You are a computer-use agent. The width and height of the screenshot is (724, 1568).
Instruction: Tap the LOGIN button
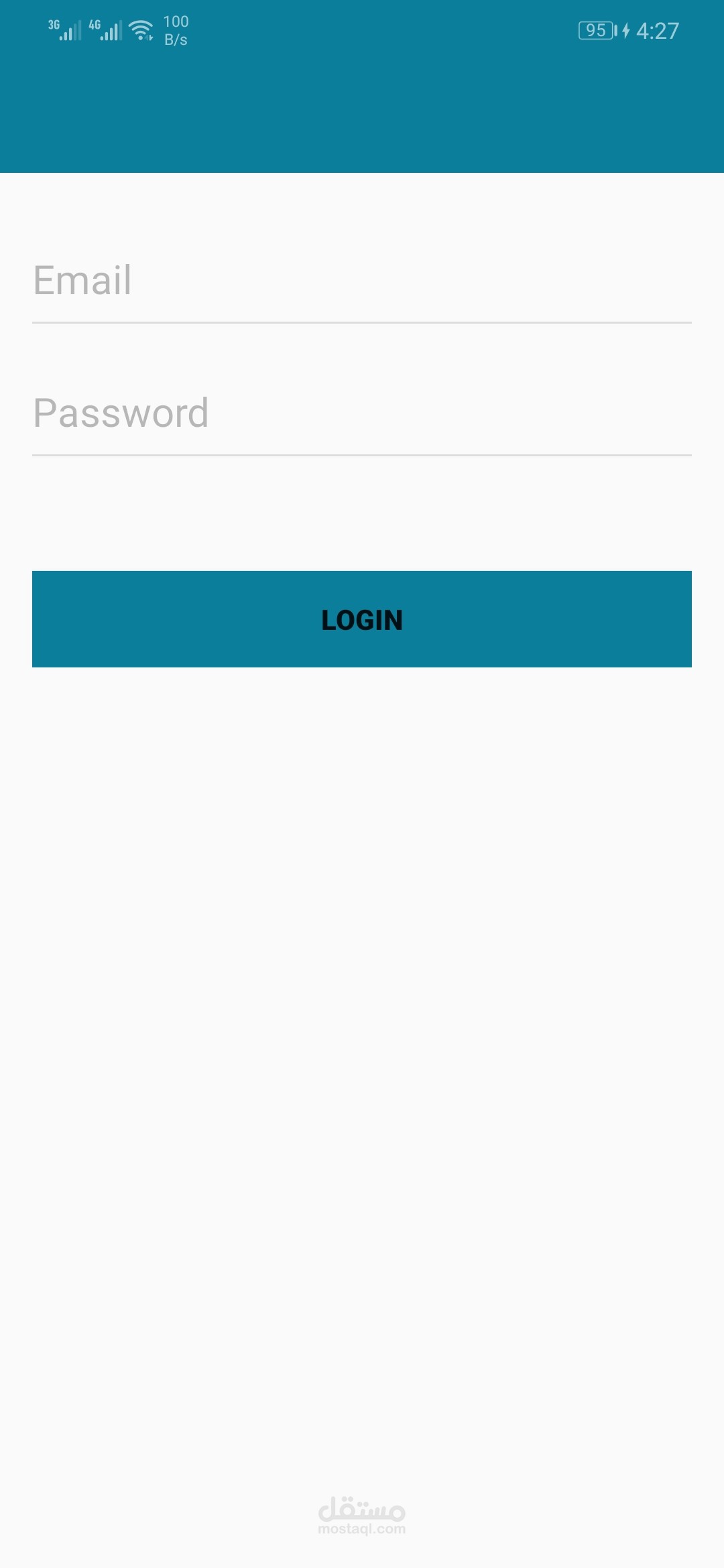[362, 619]
